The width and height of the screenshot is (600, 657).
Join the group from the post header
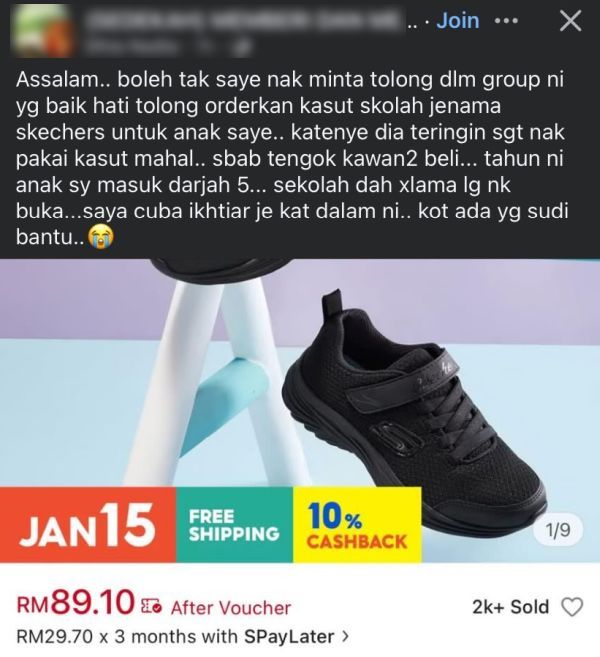point(458,20)
